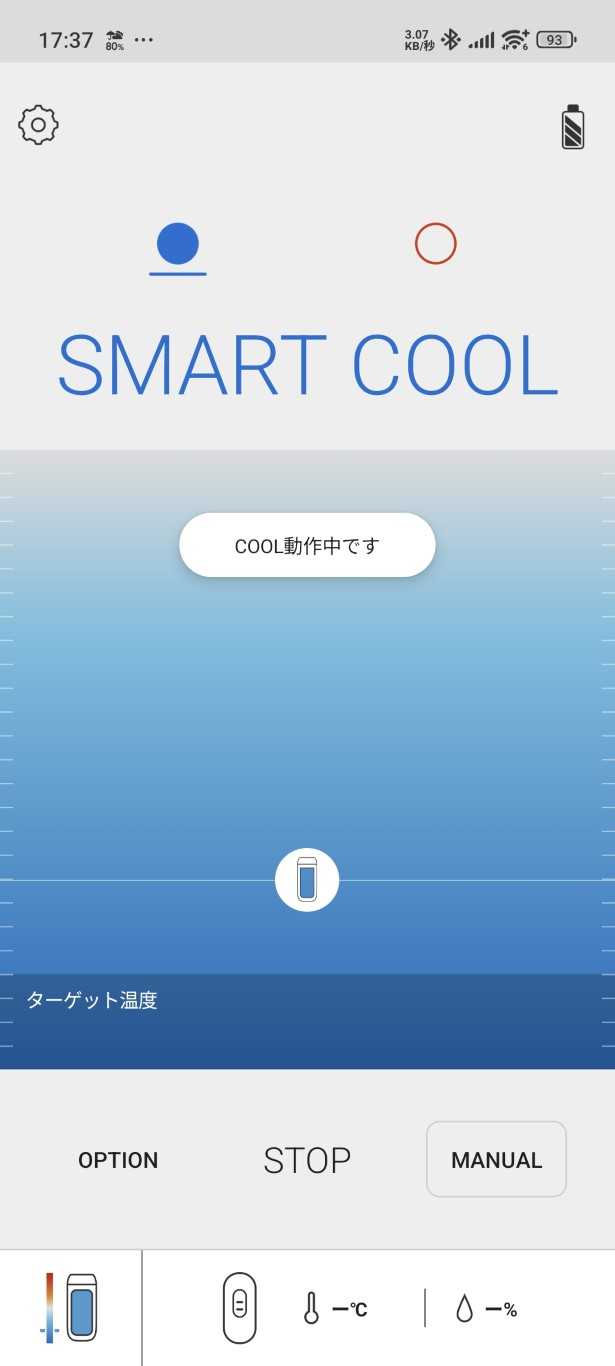This screenshot has width=615, height=1366.
Task: Tap STOP to halt cooling
Action: coord(307,1160)
